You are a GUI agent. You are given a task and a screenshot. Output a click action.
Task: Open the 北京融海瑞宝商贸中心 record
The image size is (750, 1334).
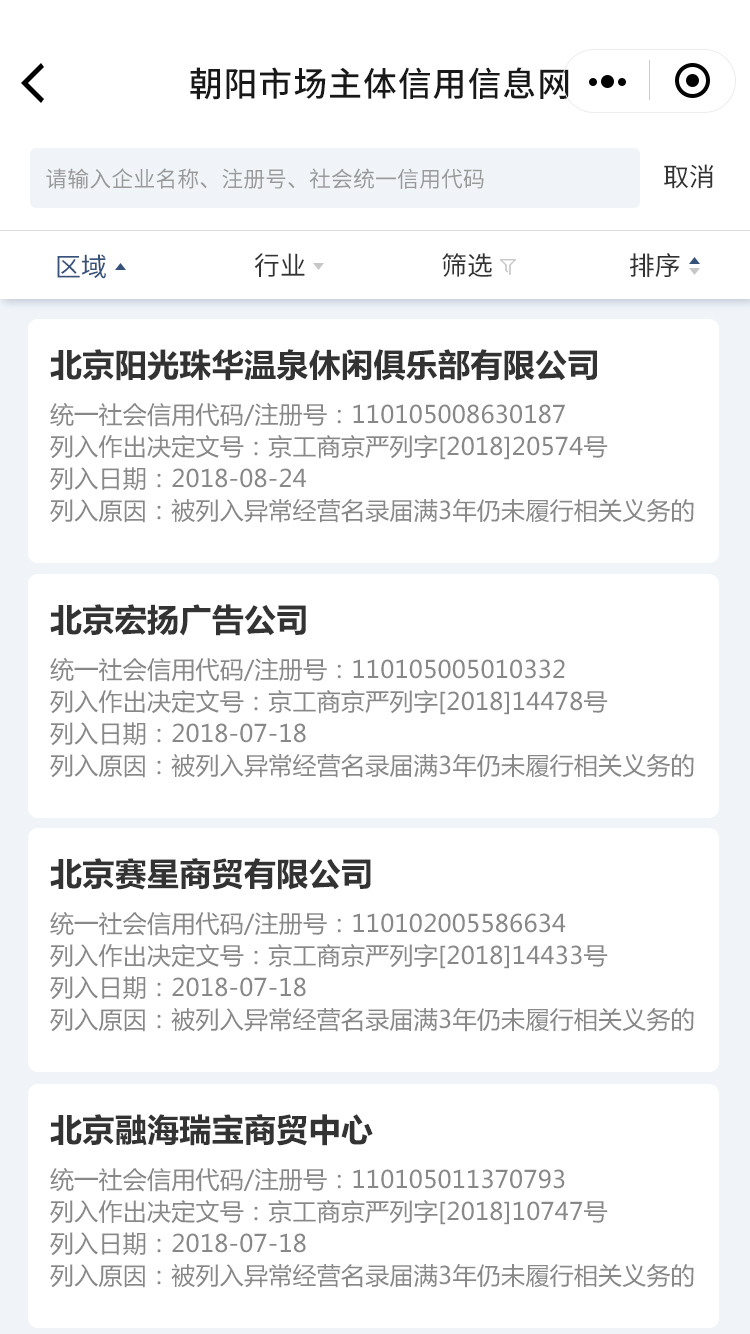373,1206
